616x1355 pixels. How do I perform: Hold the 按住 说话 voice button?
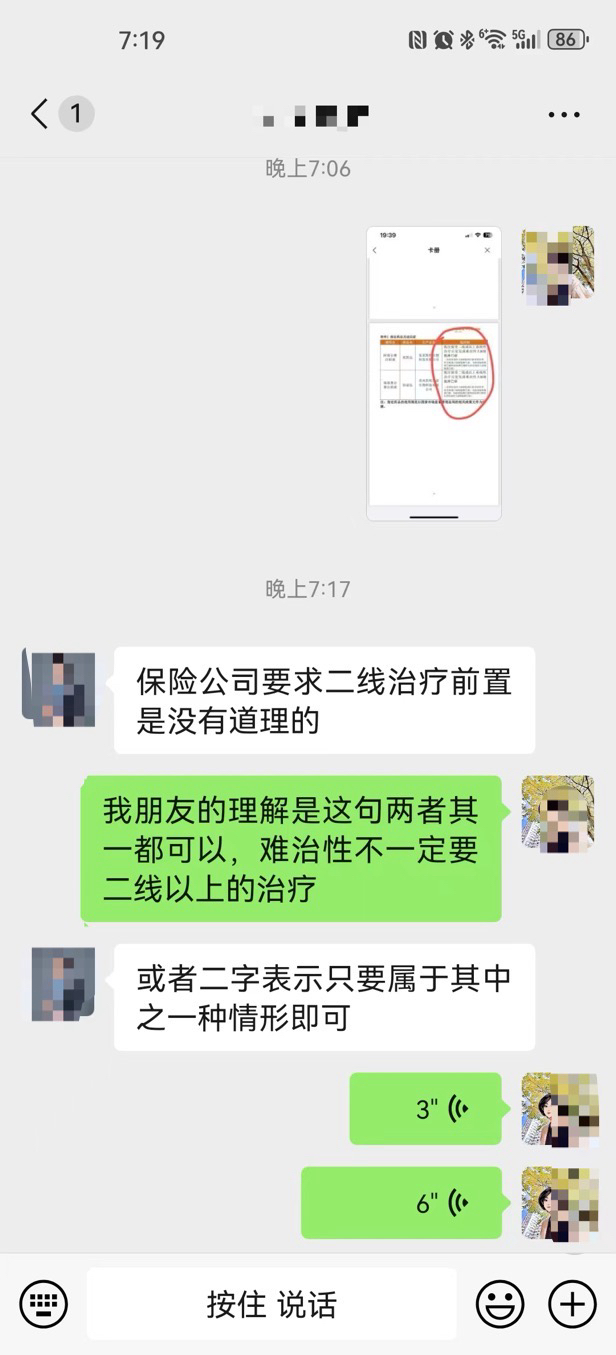pos(271,1304)
